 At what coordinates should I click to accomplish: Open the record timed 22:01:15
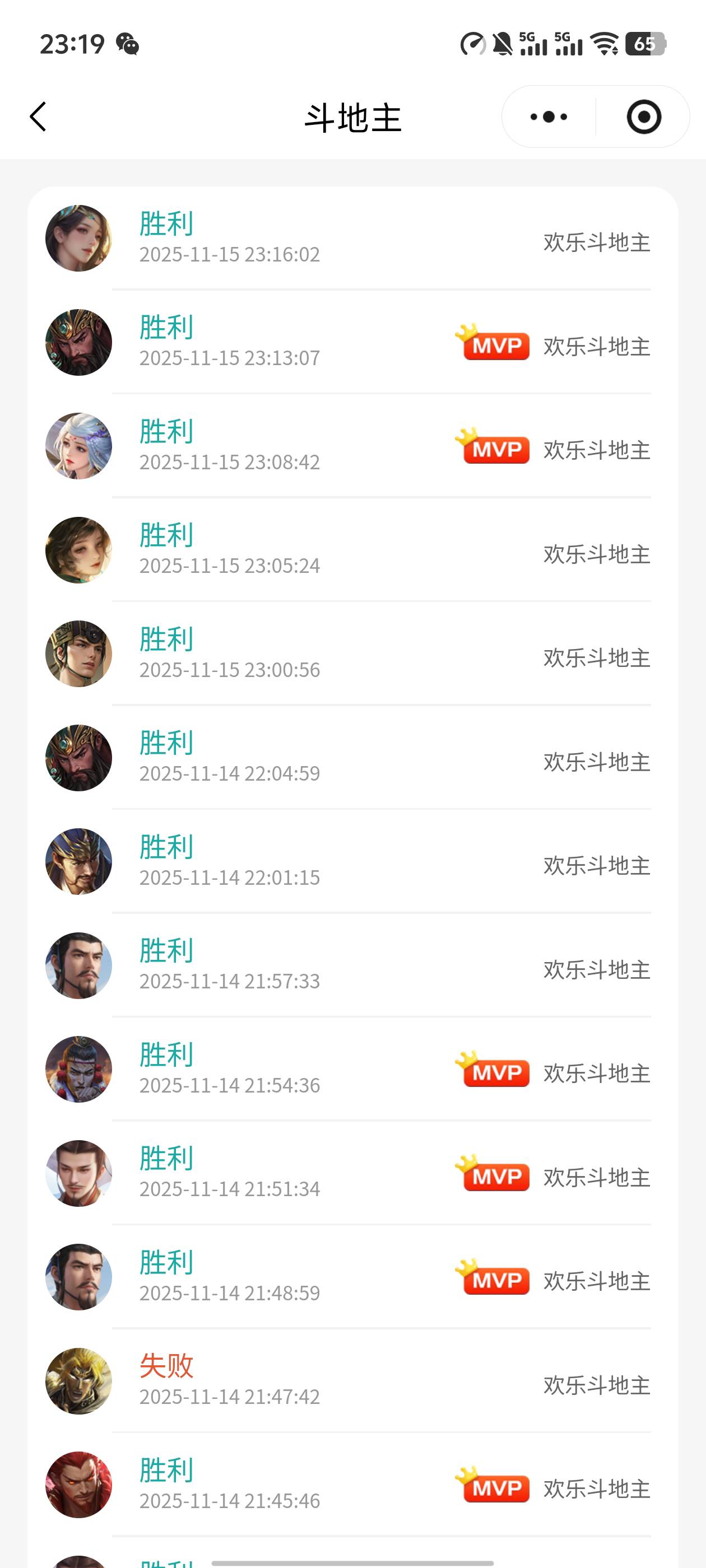352,861
